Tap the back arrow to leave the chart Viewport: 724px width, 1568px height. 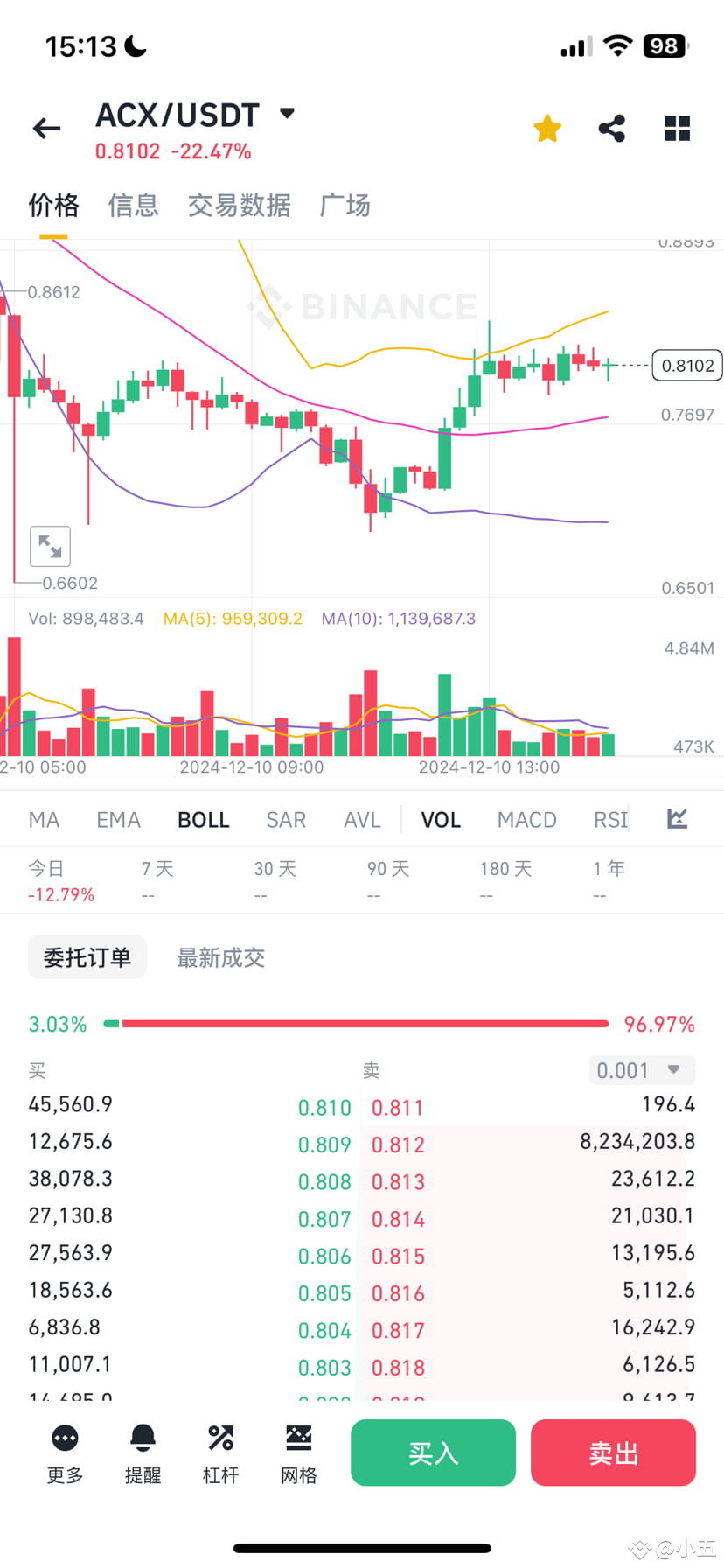[x=46, y=128]
